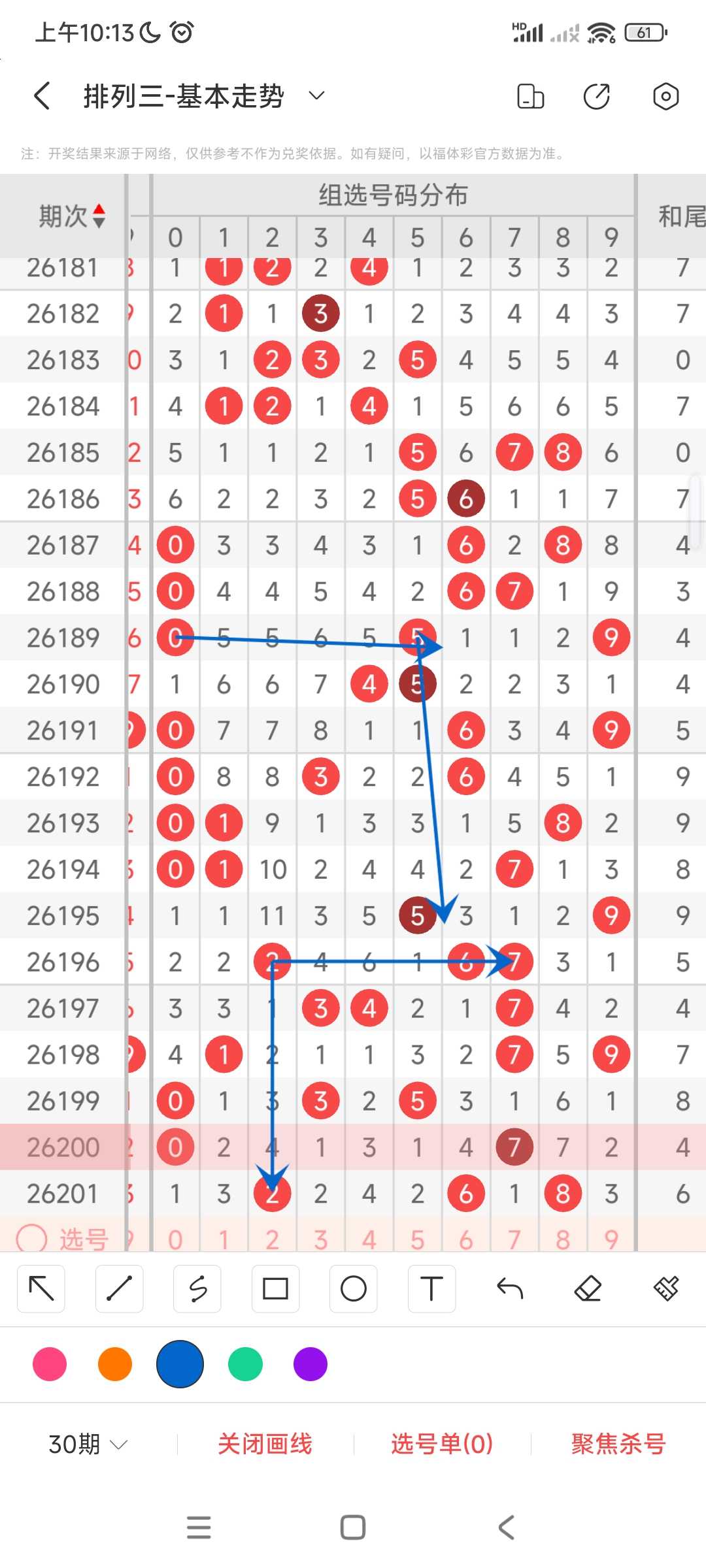Sort by 期次 column

72,216
